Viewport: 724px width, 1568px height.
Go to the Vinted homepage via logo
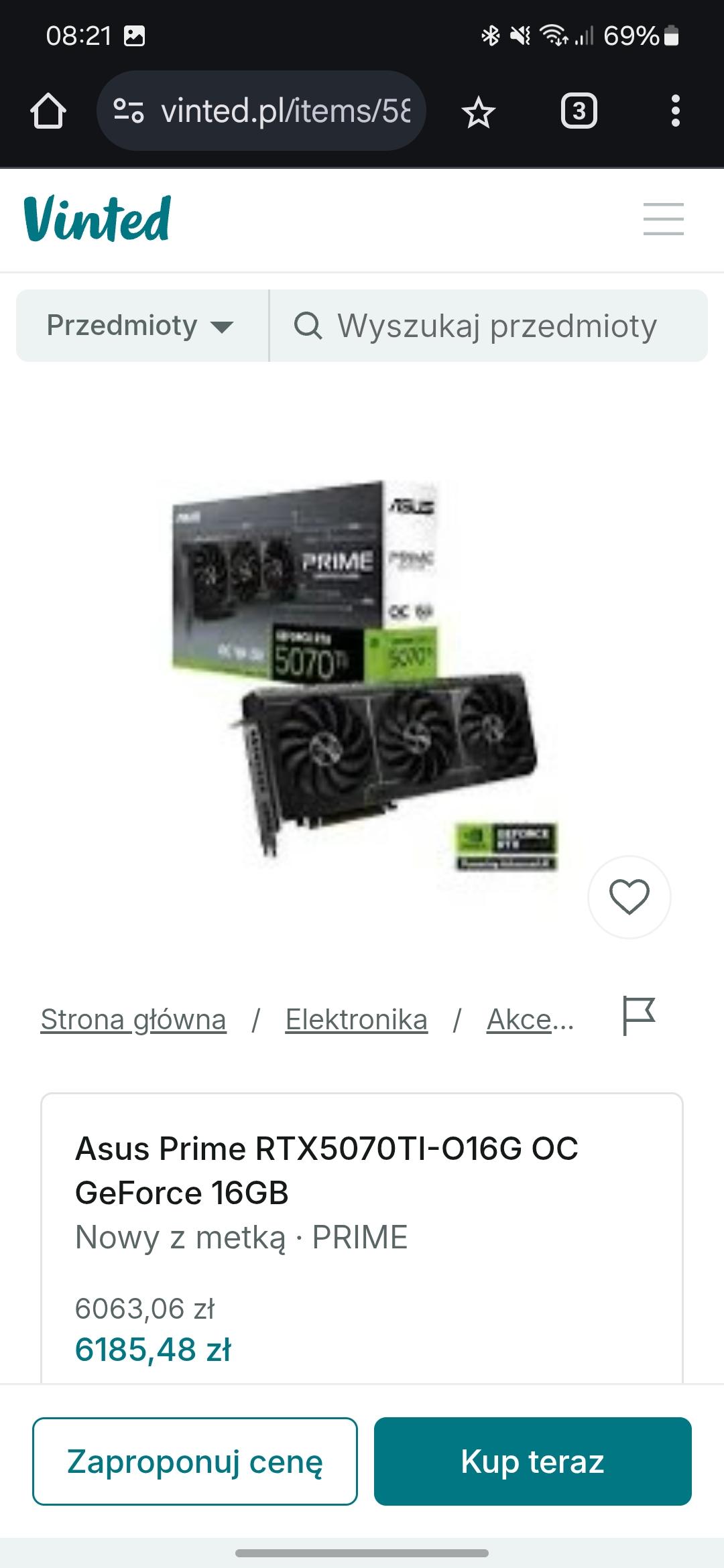click(97, 219)
